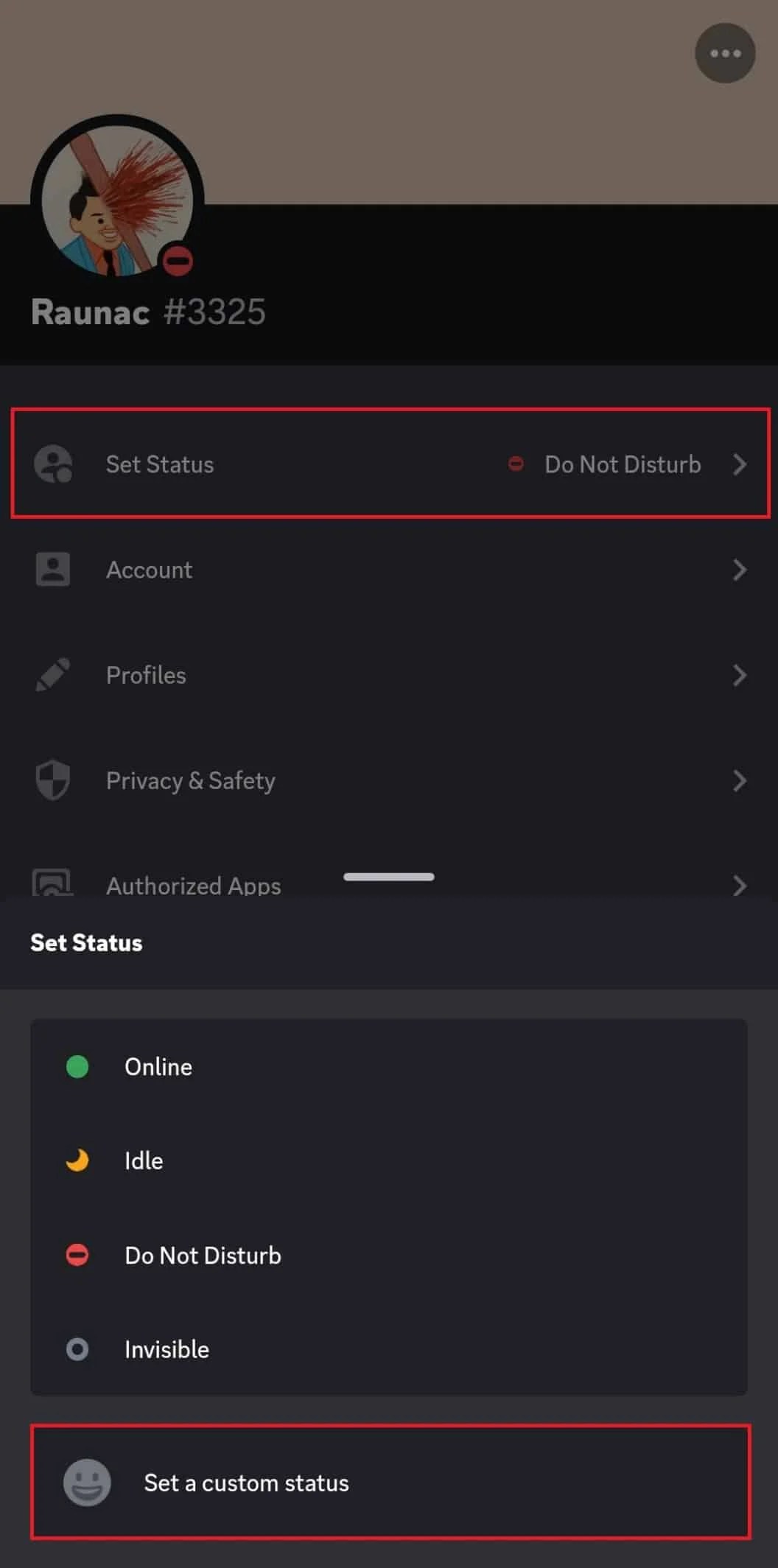Click the Authorized Apps icon
The height and width of the screenshot is (1568, 778).
click(x=52, y=883)
